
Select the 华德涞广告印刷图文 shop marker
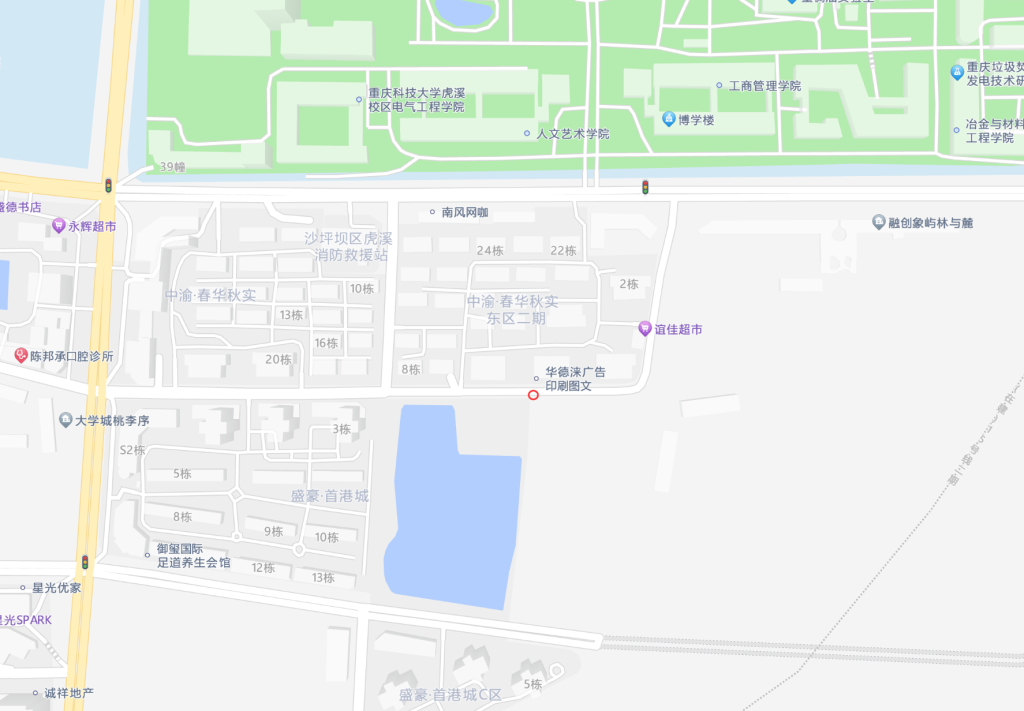pos(536,378)
